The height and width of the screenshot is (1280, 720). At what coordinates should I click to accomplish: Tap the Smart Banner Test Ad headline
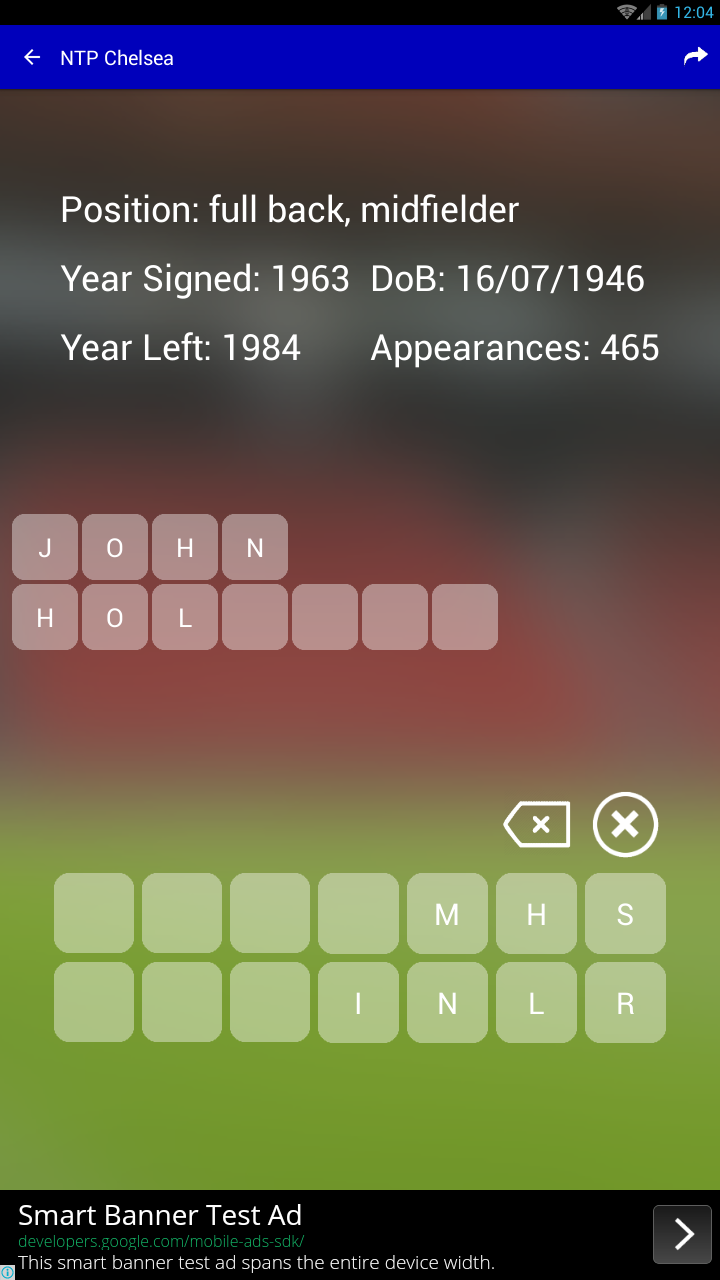click(x=160, y=1214)
